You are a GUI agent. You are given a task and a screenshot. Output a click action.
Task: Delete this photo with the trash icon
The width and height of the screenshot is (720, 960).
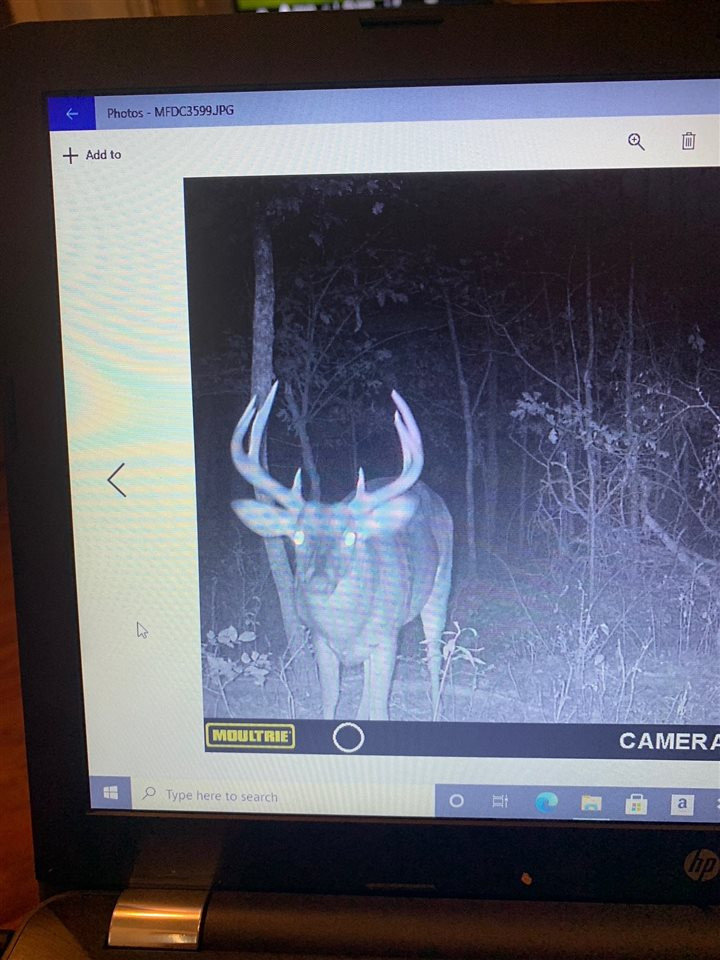coord(688,141)
